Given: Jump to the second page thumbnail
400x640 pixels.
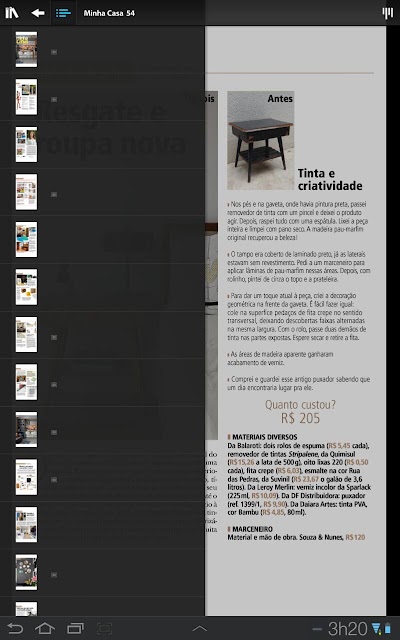Looking at the screenshot, I should (27, 97).
